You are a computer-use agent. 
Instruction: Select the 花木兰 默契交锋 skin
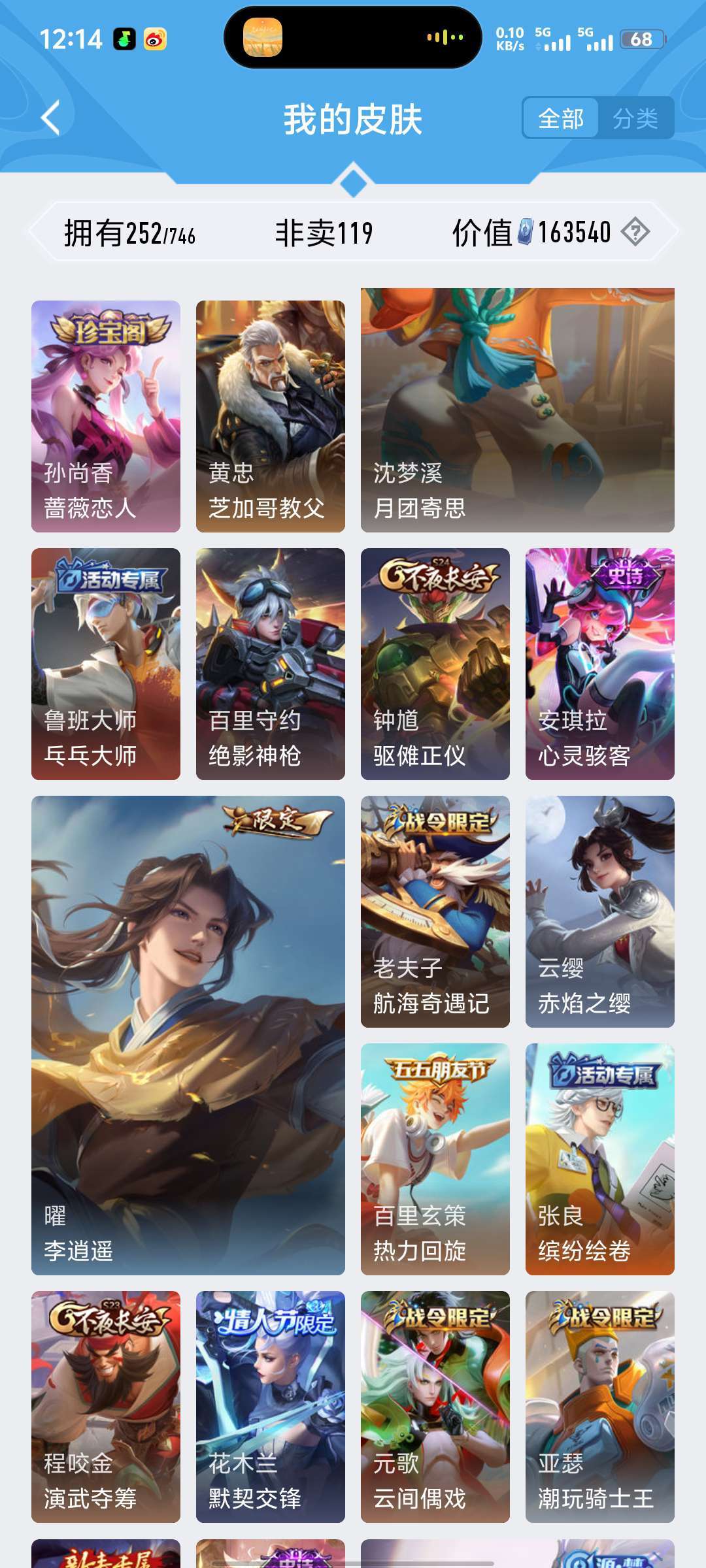coord(269,1405)
